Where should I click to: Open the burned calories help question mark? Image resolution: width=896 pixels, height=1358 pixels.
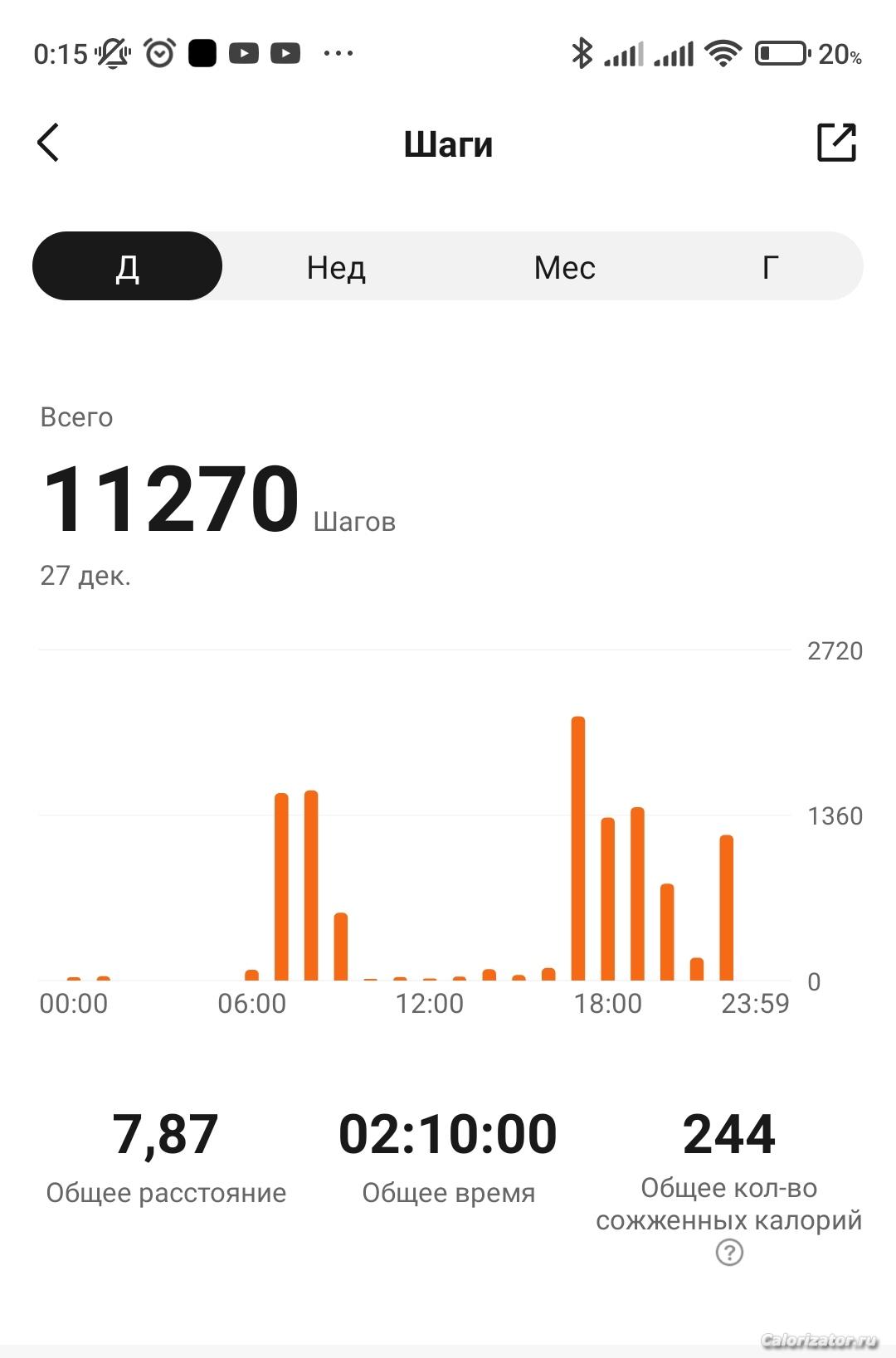729,1253
